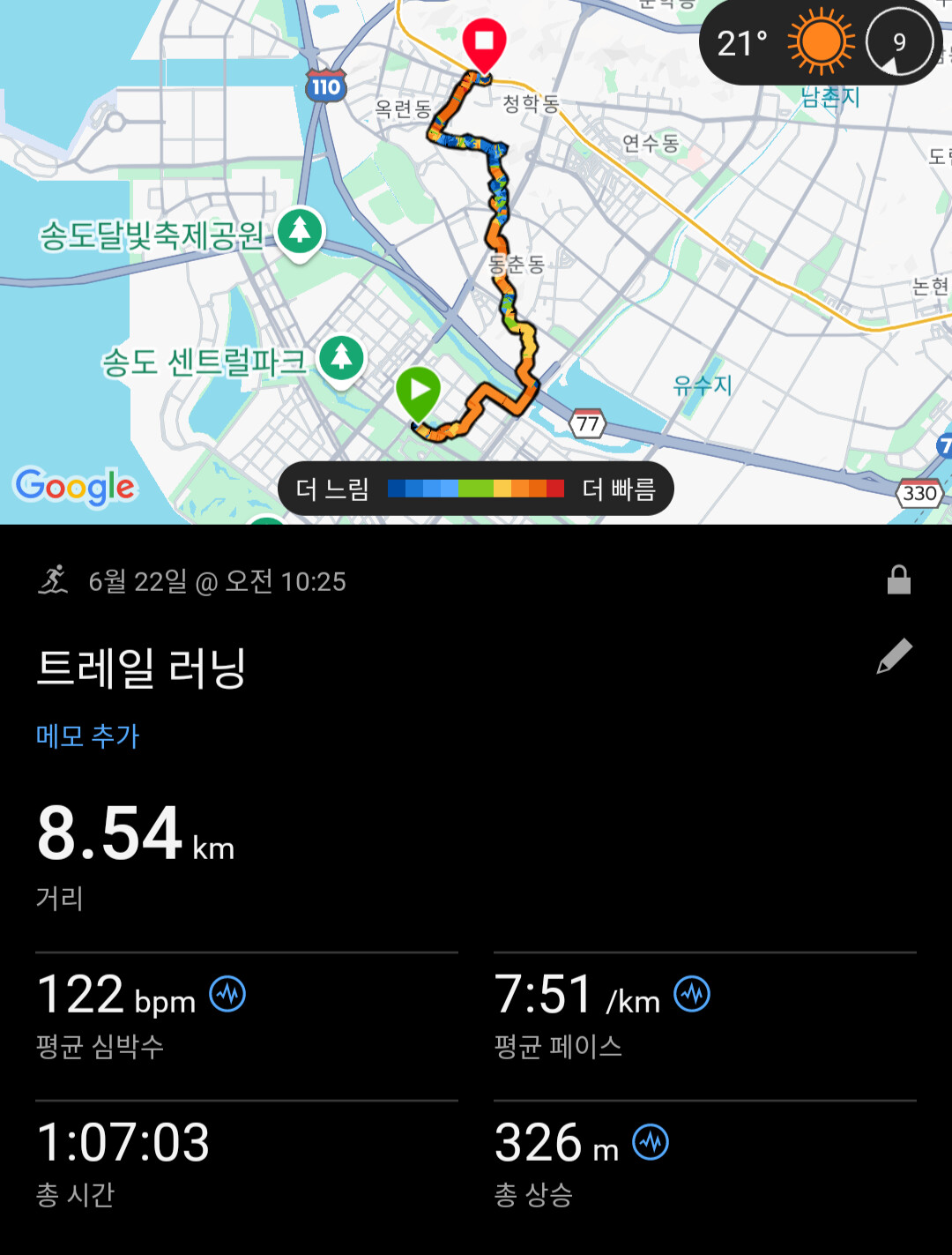Tap the 메모 추가 link
Screen dimensions: 952x1255
pyautogui.click(x=87, y=736)
